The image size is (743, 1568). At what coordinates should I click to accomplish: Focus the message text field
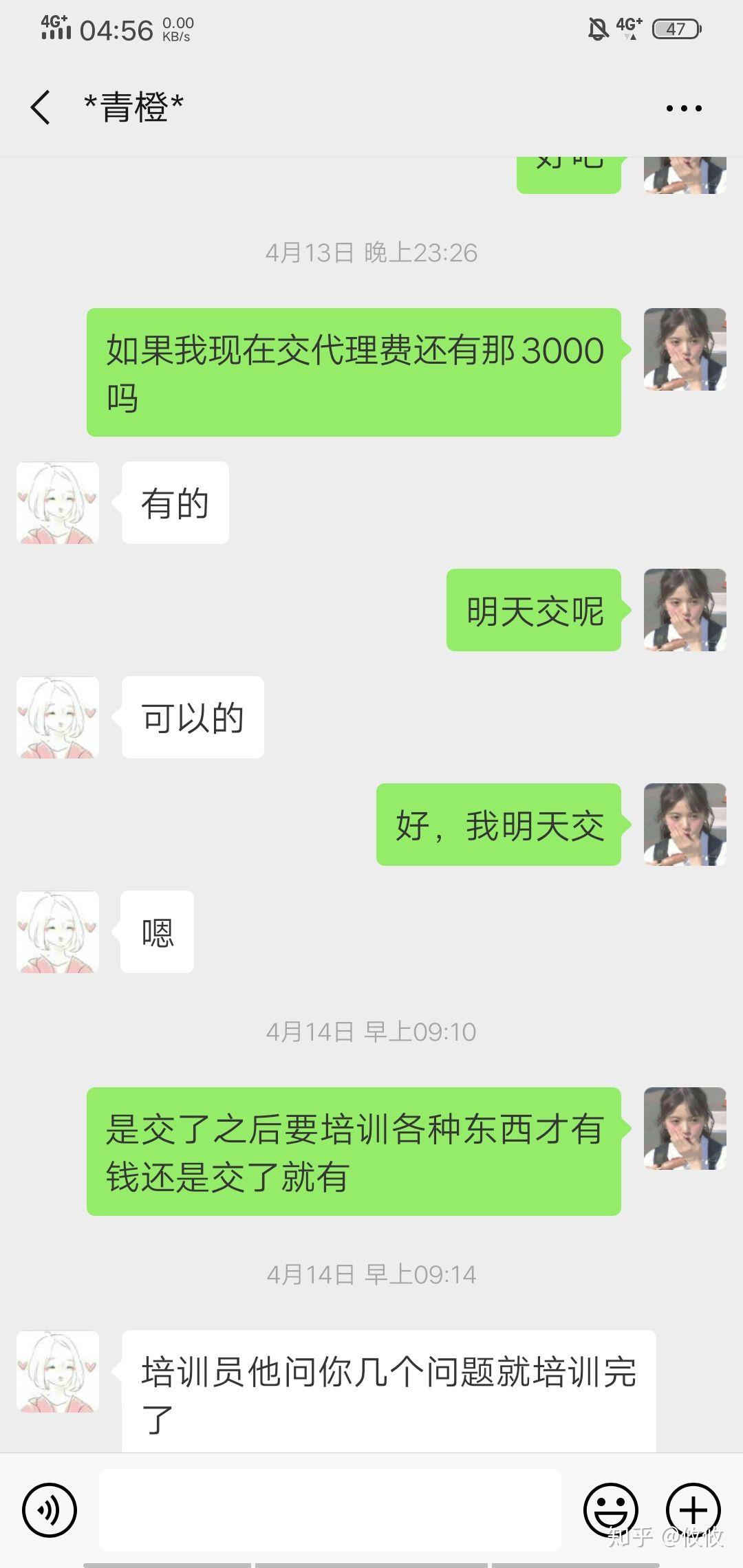[x=330, y=1510]
